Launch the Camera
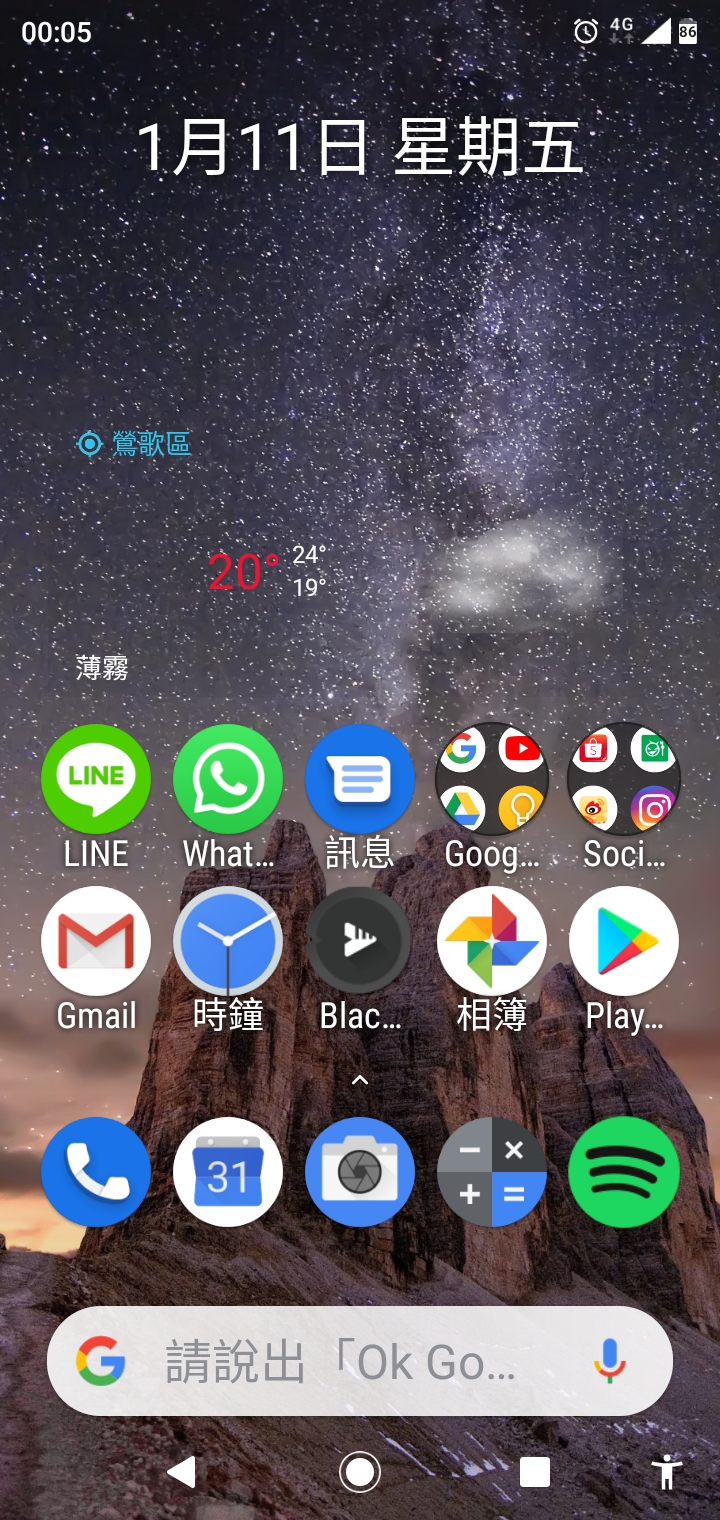The width and height of the screenshot is (720, 1520). 360,1172
